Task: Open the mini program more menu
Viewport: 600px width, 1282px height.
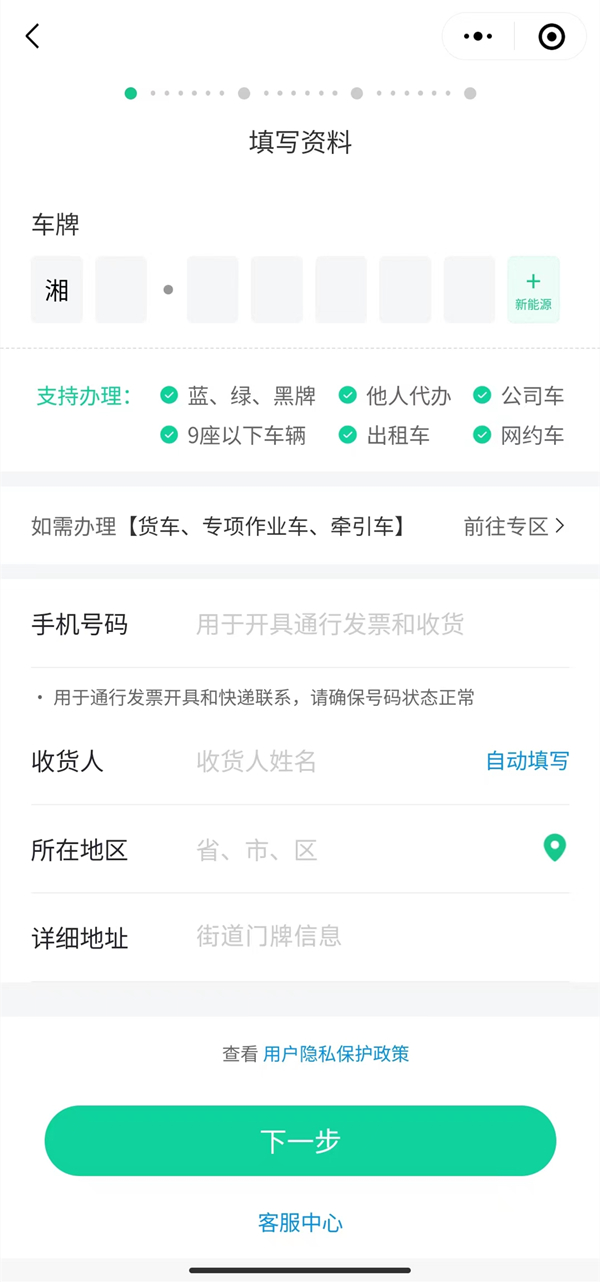Action: tap(478, 37)
